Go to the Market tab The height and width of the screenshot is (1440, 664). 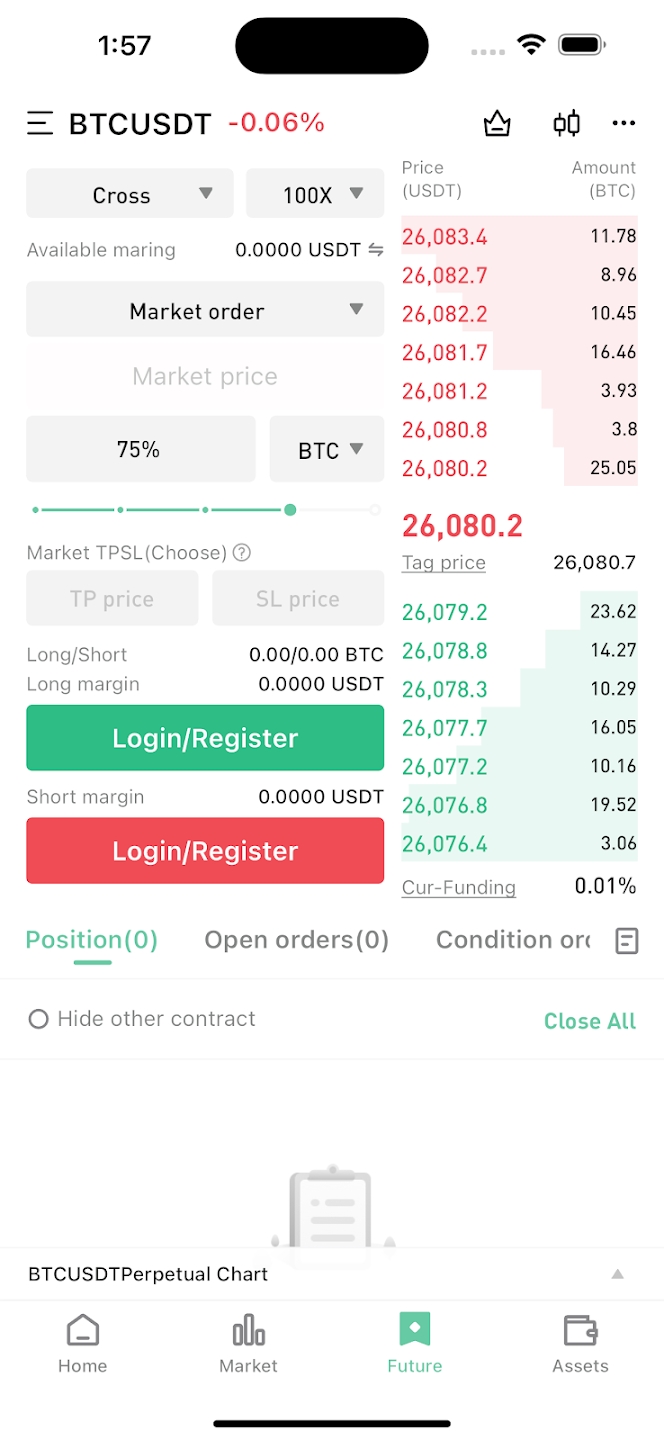point(248,1345)
